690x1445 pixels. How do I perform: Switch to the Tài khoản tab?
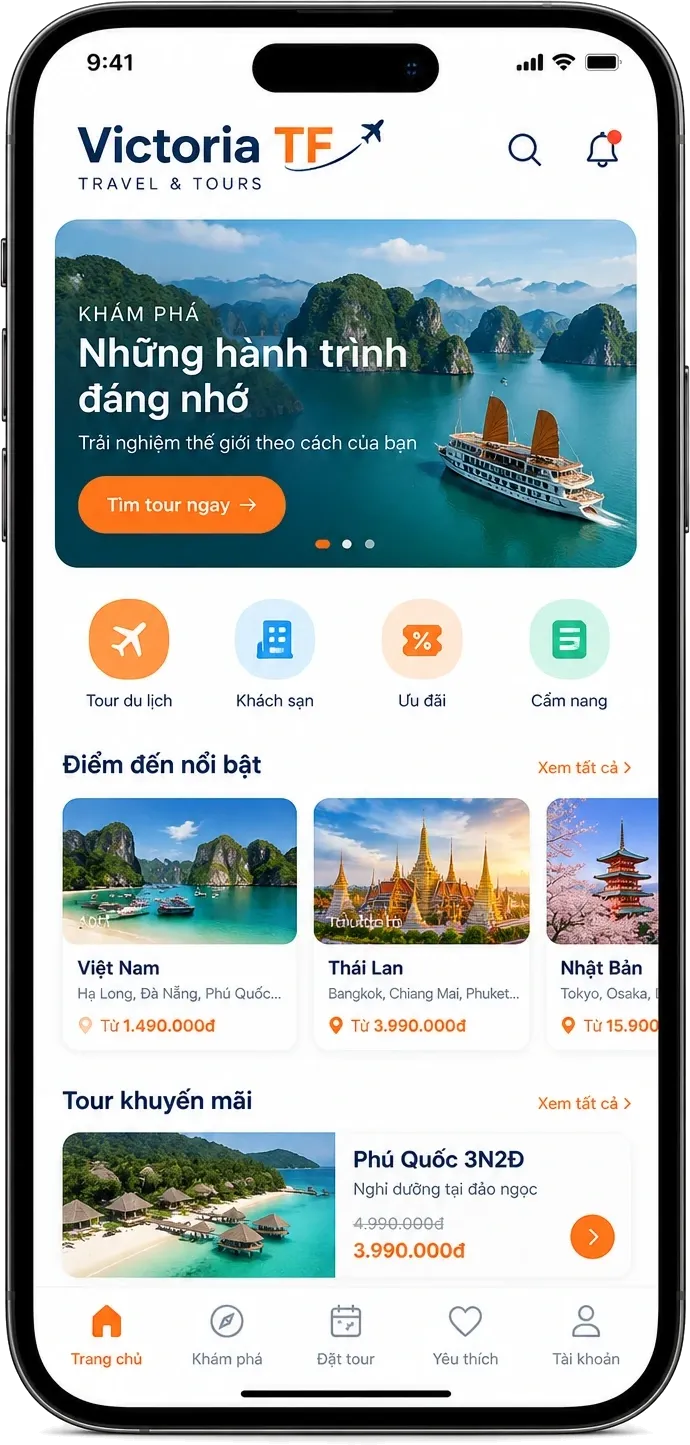[586, 1335]
